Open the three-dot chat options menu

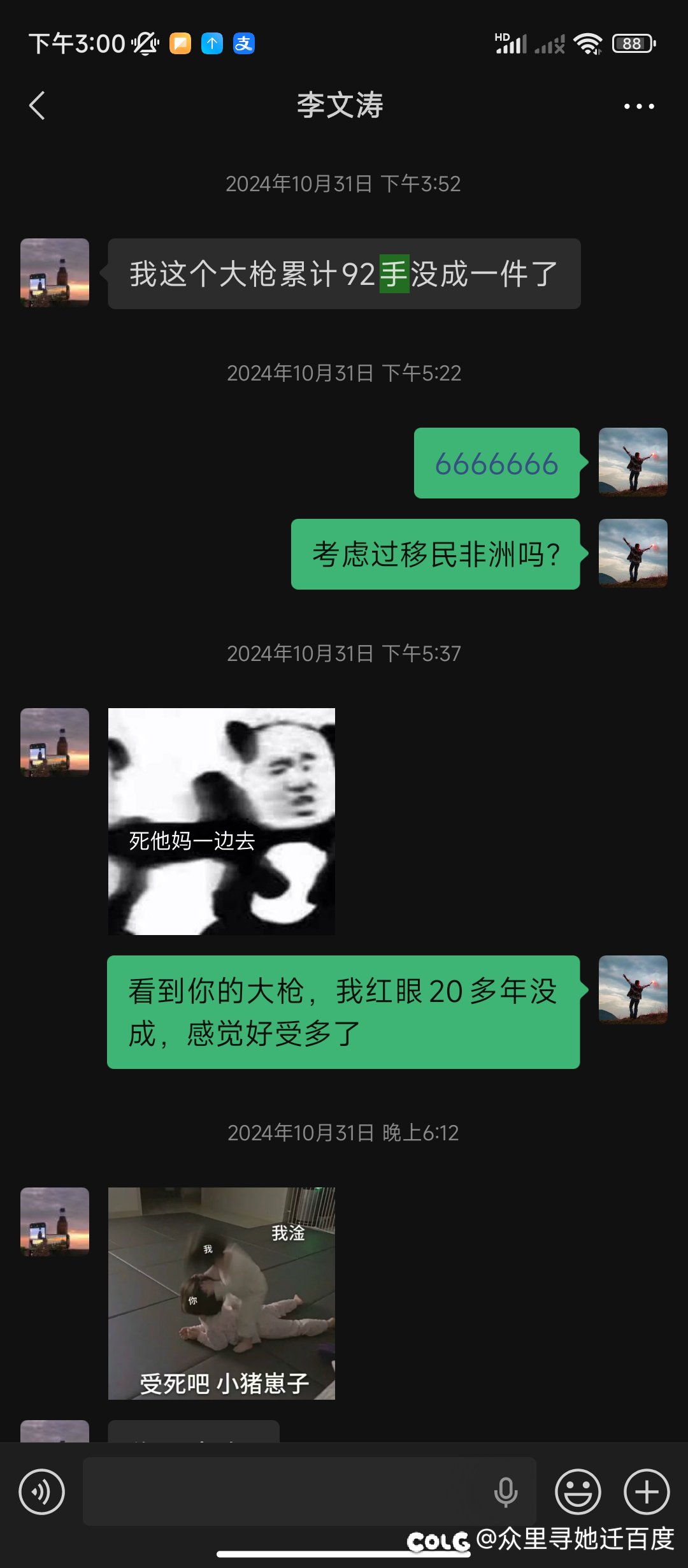click(639, 106)
